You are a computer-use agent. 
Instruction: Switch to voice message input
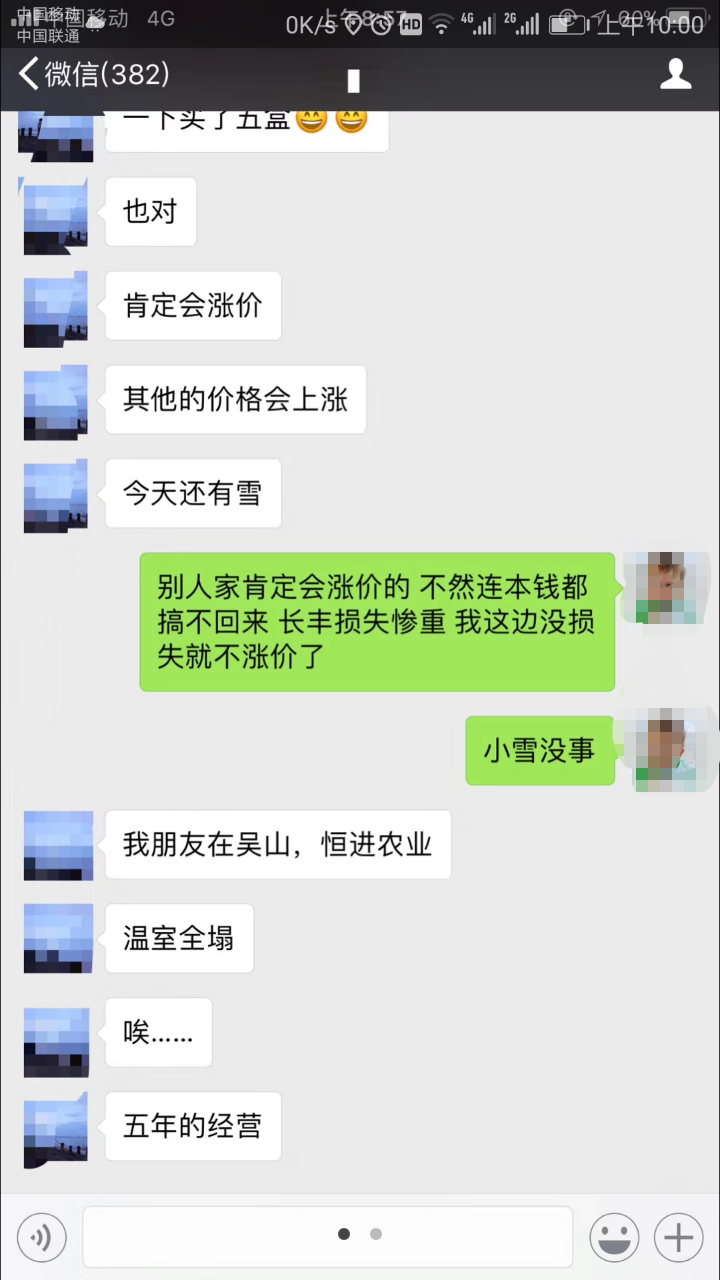[x=41, y=1238]
